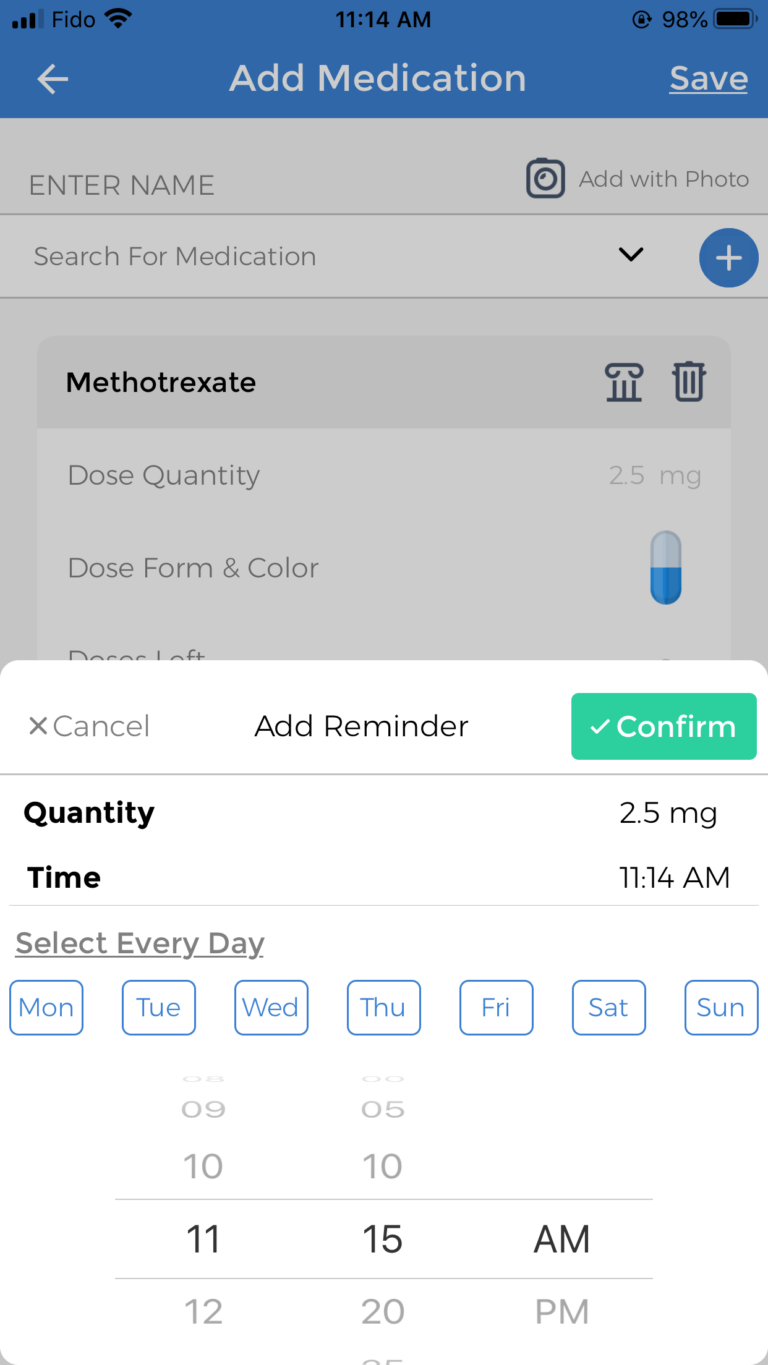
Task: Expand the Search For Medication dropdown
Action: tap(631, 255)
